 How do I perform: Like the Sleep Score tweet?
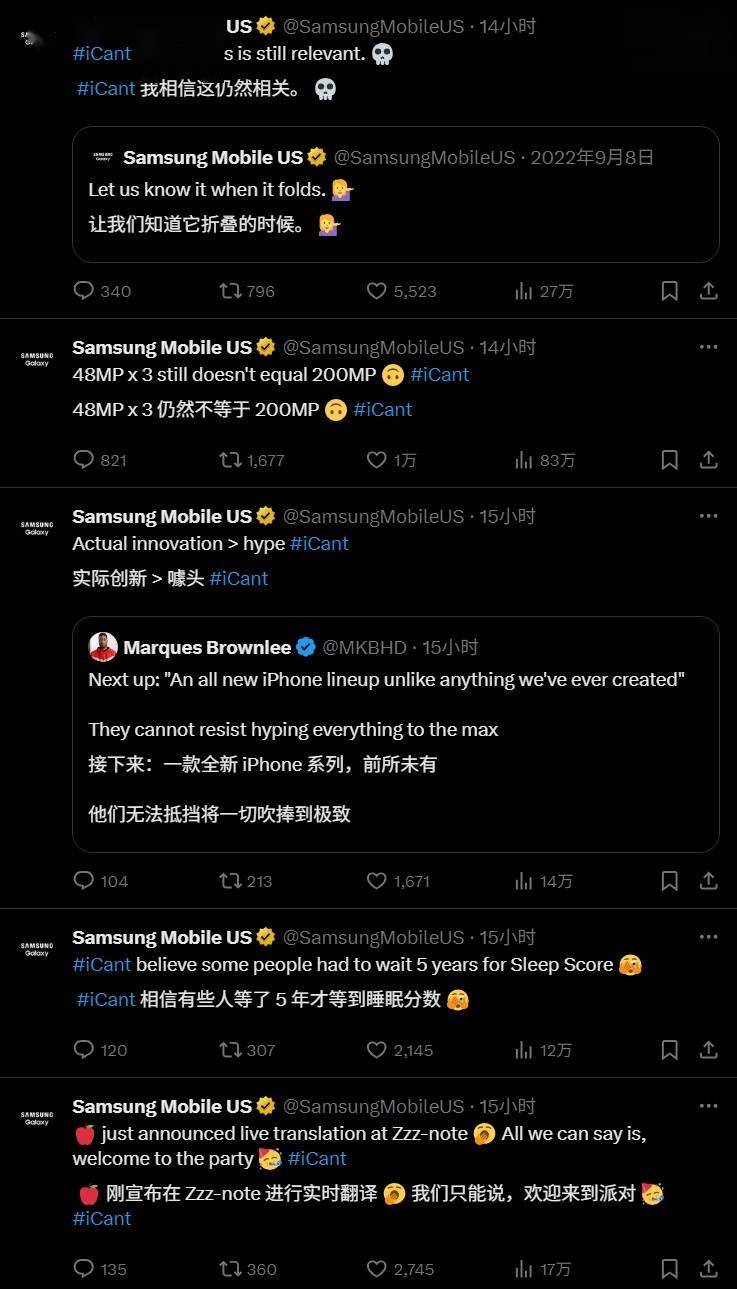pyautogui.click(x=377, y=1050)
